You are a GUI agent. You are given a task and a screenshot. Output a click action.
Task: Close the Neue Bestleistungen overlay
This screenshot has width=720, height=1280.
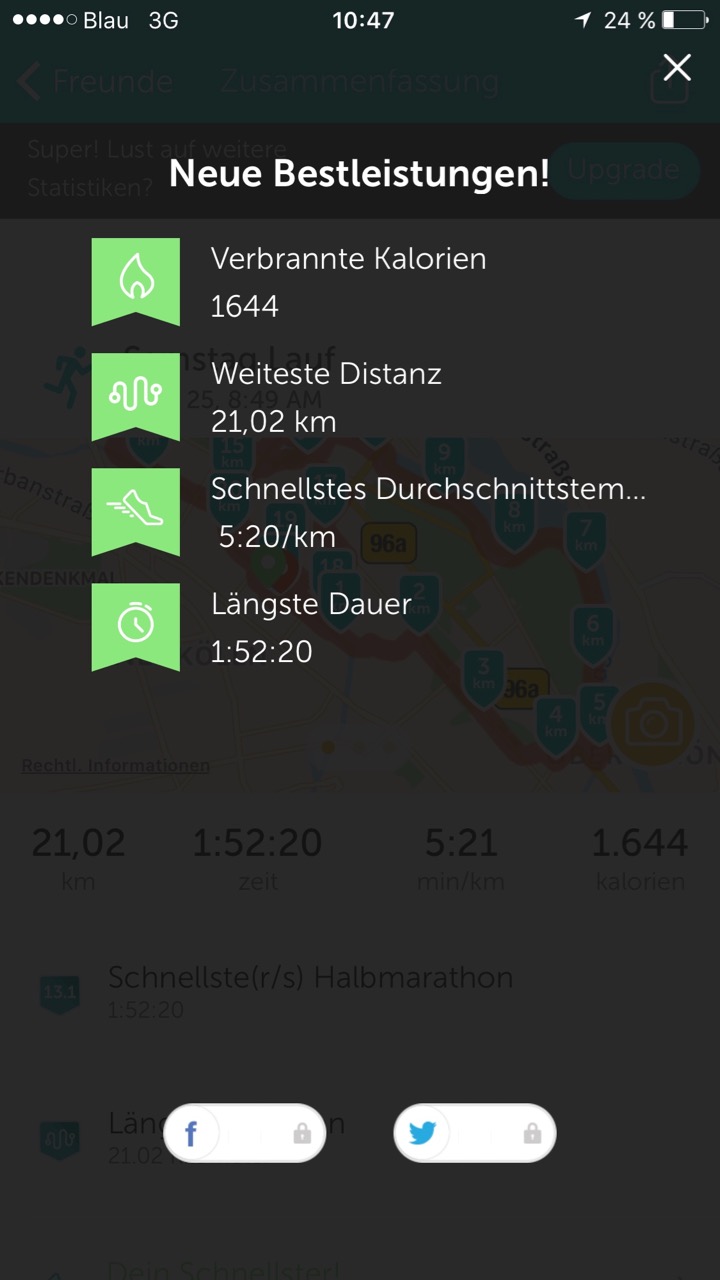click(677, 67)
